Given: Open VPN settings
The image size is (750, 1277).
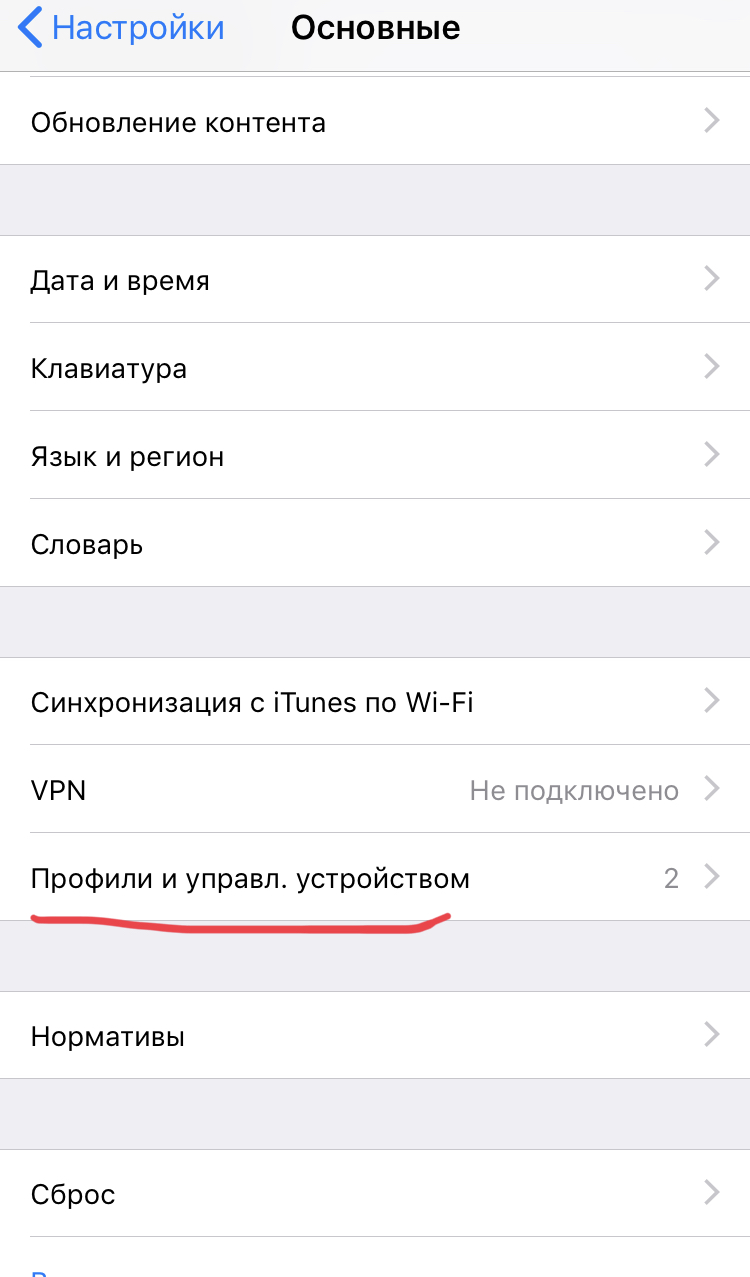Looking at the screenshot, I should (x=375, y=789).
